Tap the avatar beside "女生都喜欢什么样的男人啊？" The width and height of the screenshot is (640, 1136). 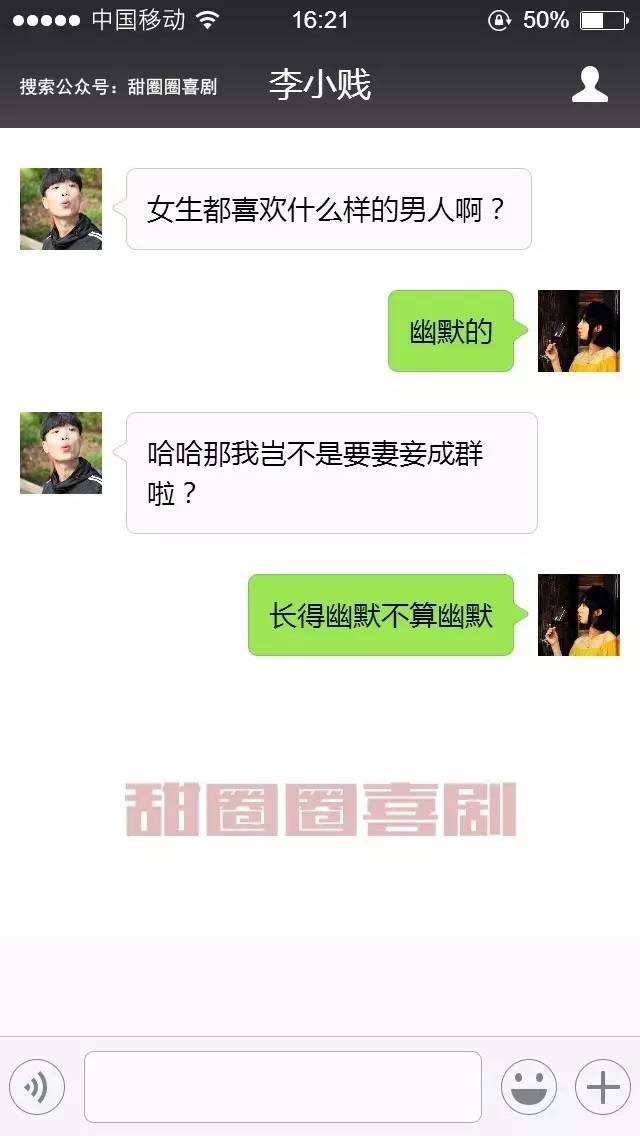pyautogui.click(x=61, y=209)
